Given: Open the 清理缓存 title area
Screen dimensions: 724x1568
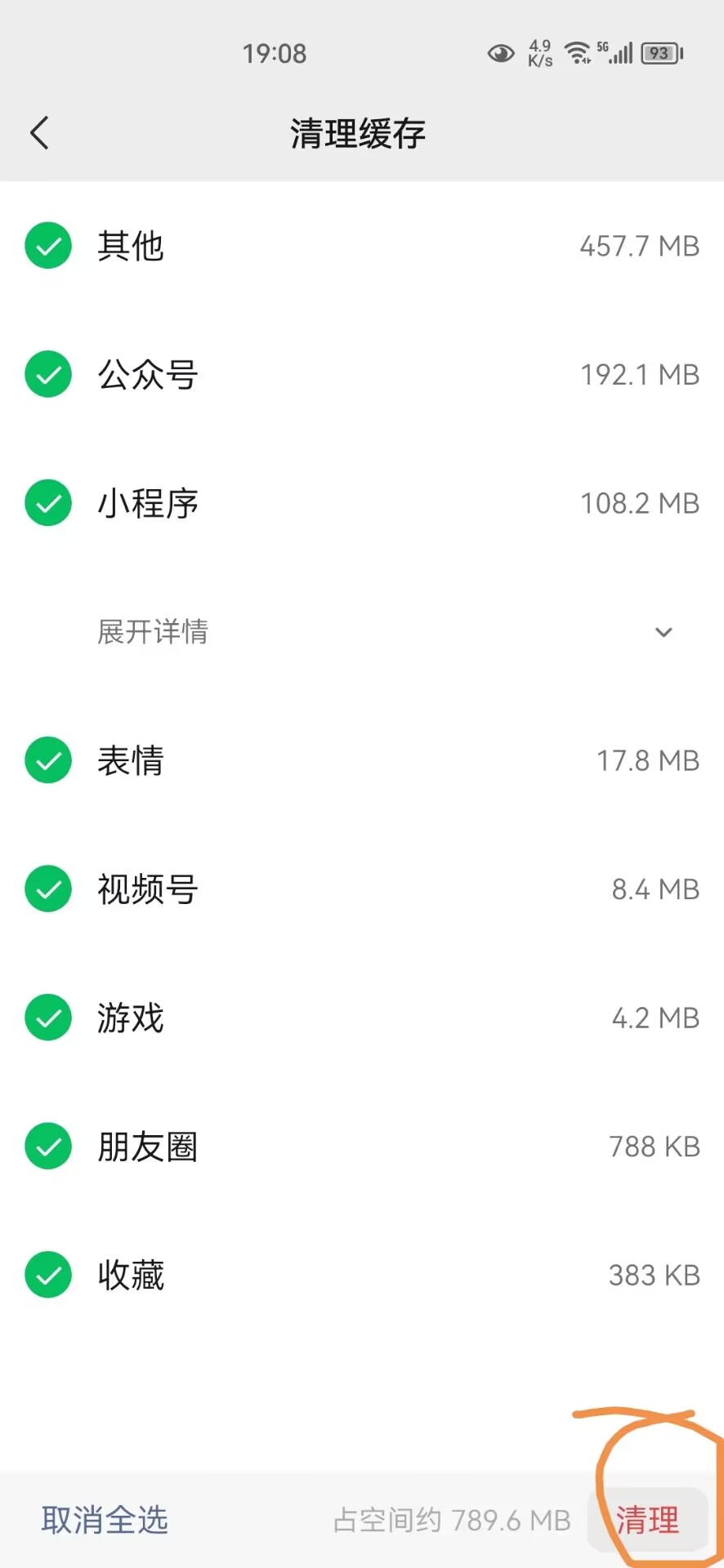Looking at the screenshot, I should 357,133.
